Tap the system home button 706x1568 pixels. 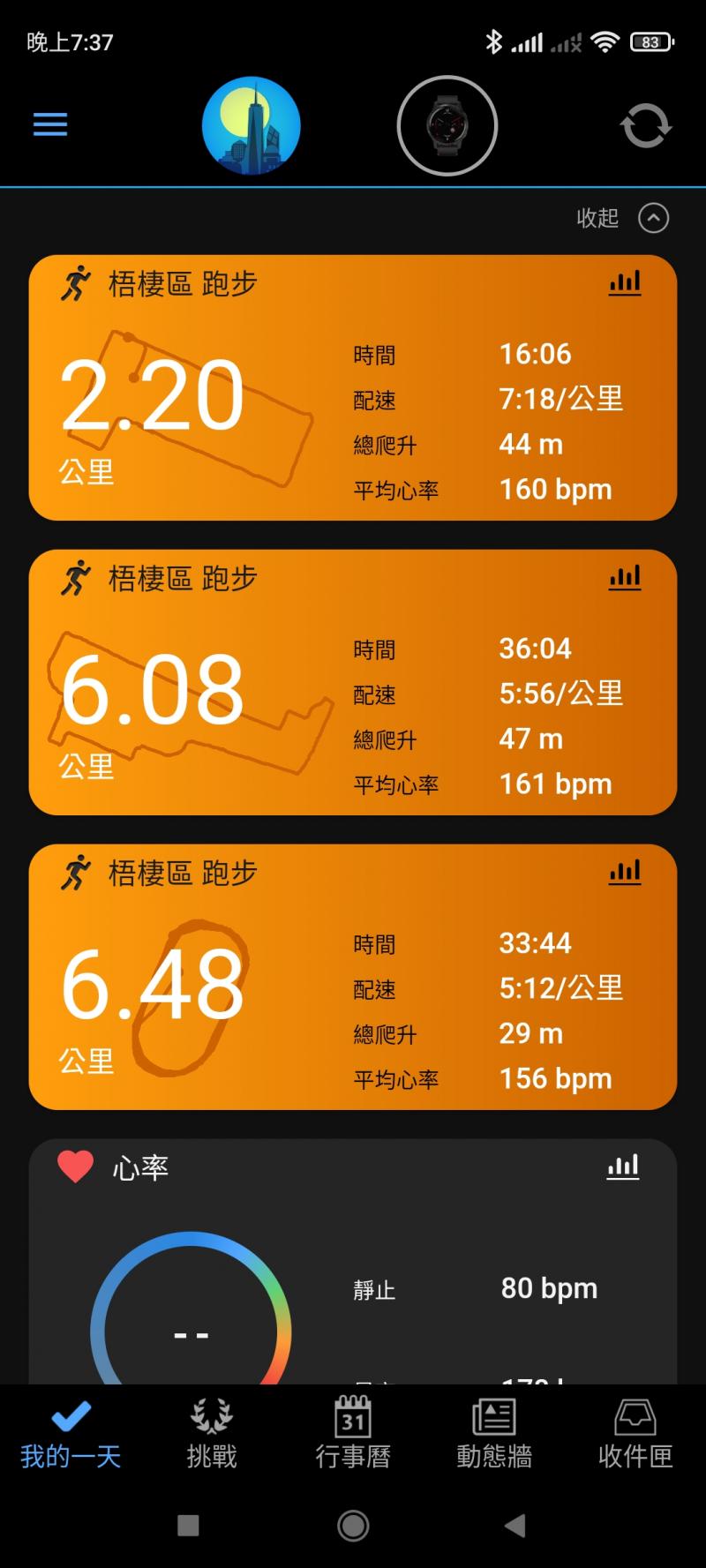353,1526
